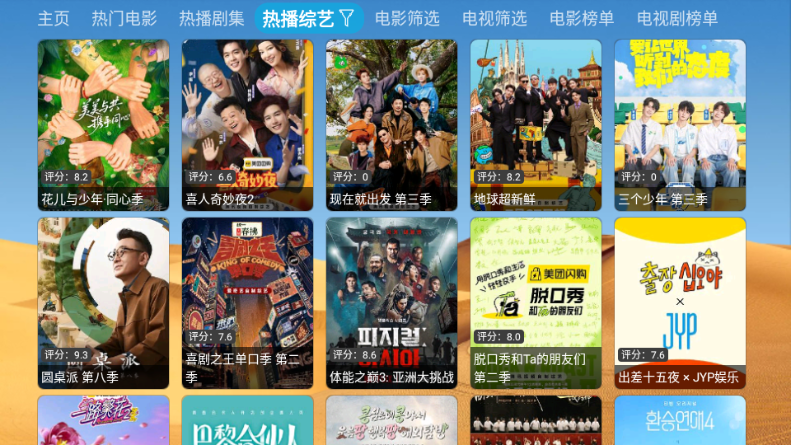Screen dimensions: 791x445
Task: Switch to the 主页 tab
Action: point(54,18)
